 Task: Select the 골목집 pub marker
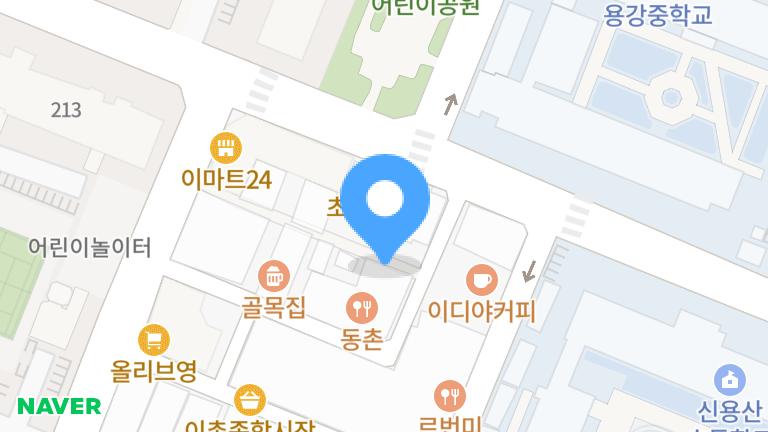(x=273, y=275)
